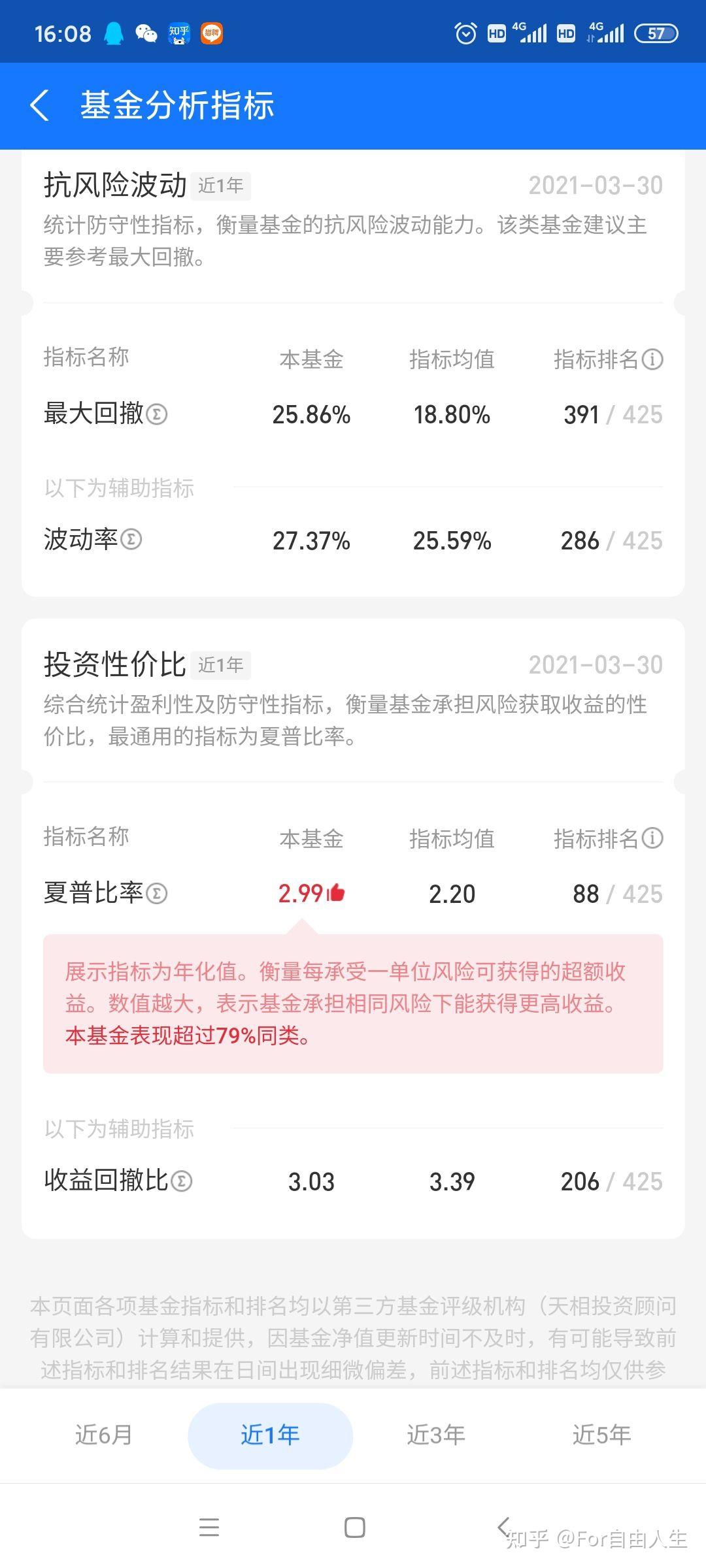The height and width of the screenshot is (1568, 706).
Task: Tap 指标排名 info icon in 投资性价比 section
Action: [652, 838]
